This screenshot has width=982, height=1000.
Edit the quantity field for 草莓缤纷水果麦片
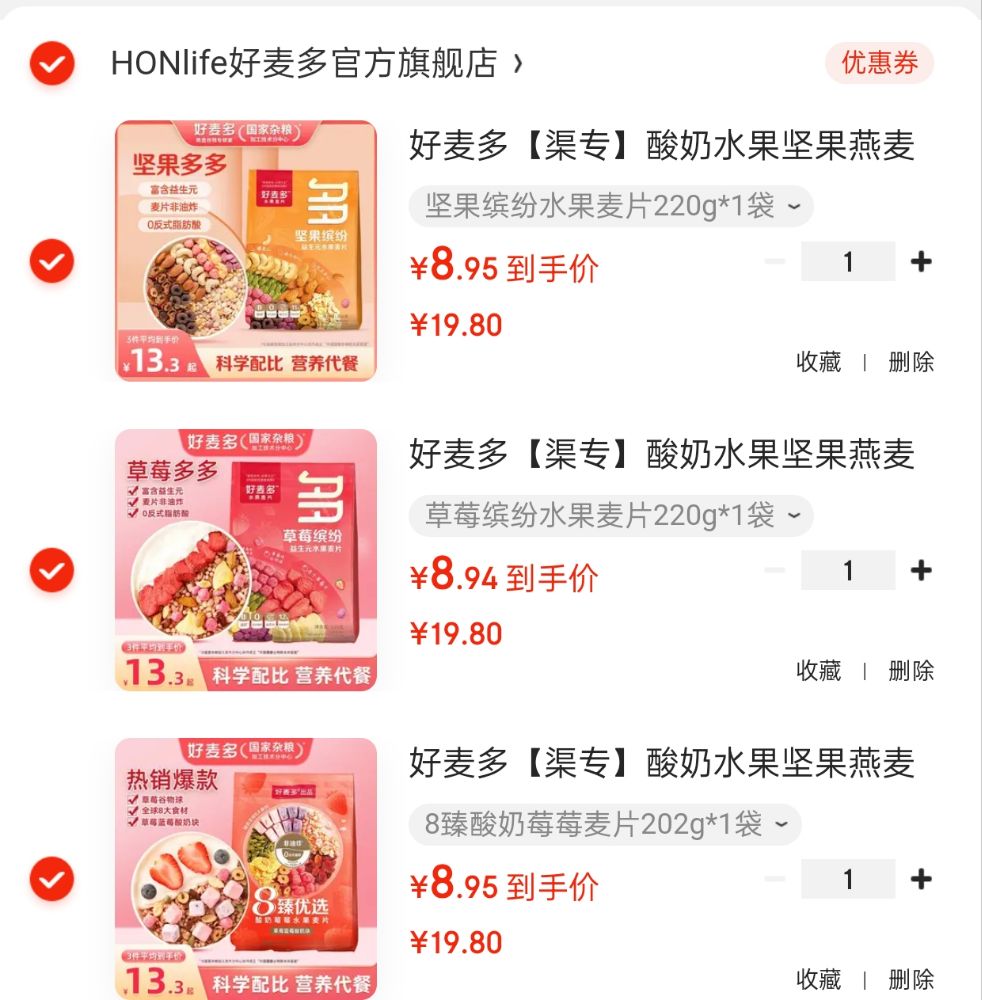click(x=848, y=571)
